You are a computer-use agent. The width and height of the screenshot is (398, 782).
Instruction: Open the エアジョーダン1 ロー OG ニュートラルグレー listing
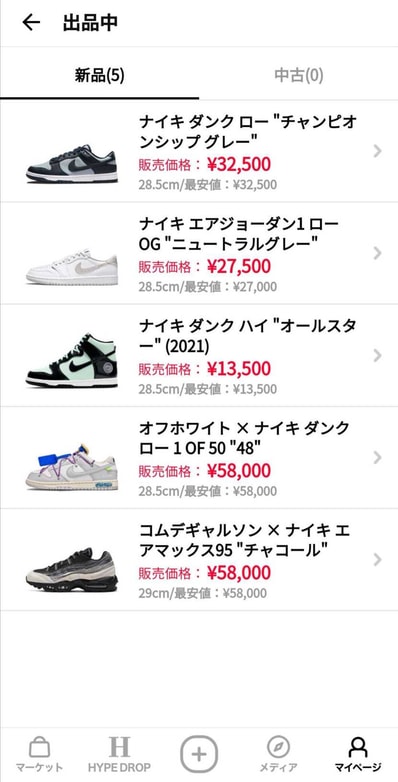[x=199, y=253]
